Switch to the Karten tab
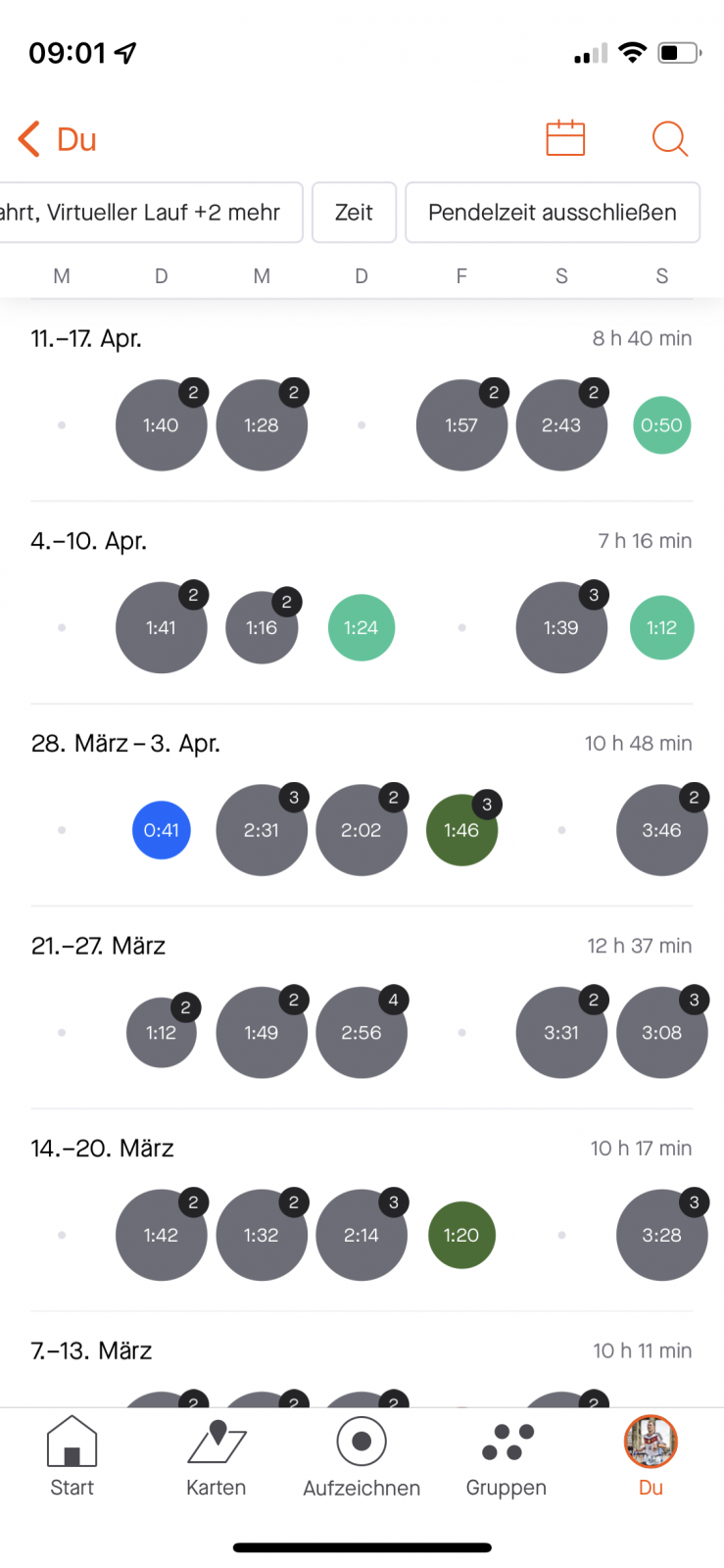The height and width of the screenshot is (1568, 724). point(217,1457)
